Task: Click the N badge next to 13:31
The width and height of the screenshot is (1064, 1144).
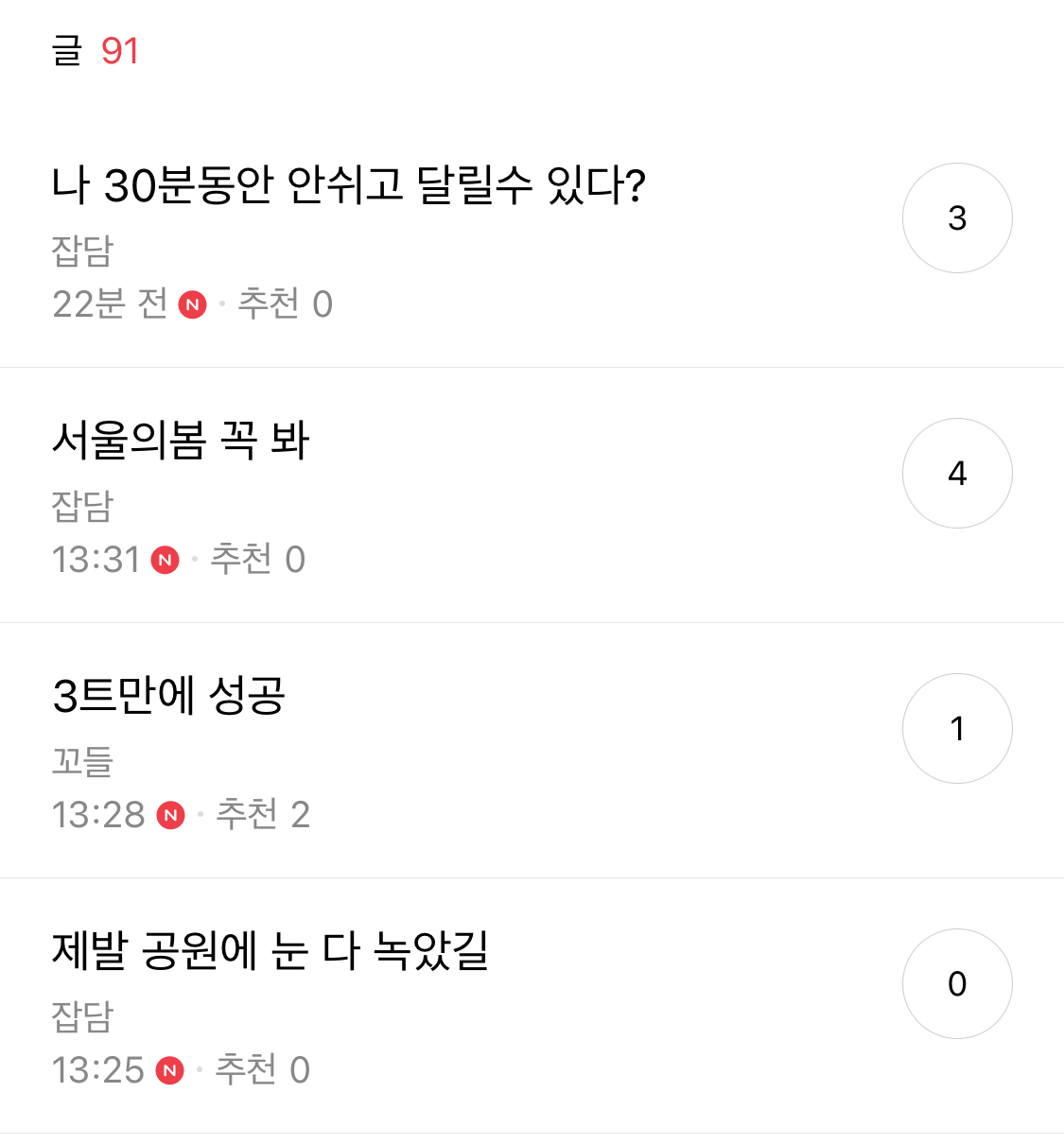Action: (x=166, y=560)
